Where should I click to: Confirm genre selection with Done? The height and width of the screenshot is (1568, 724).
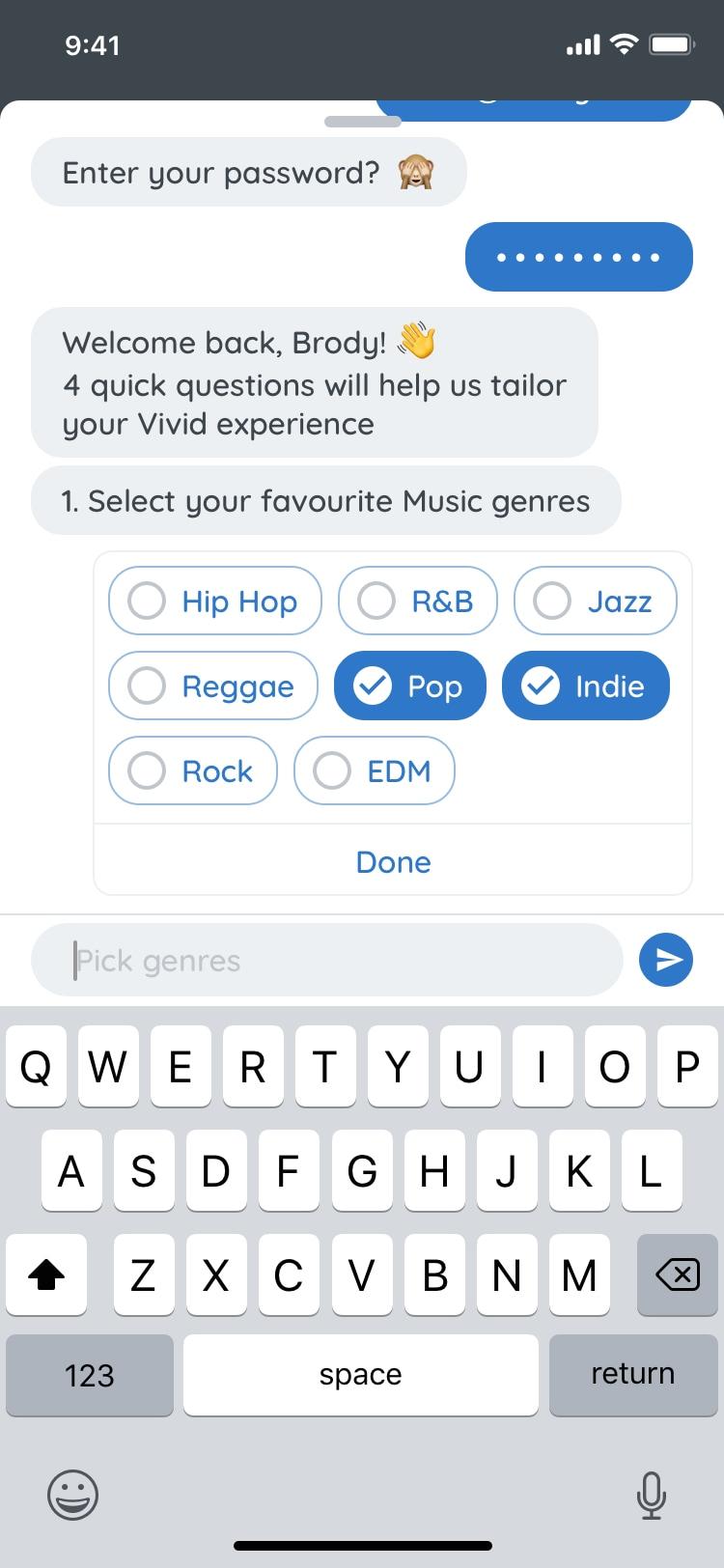393,861
